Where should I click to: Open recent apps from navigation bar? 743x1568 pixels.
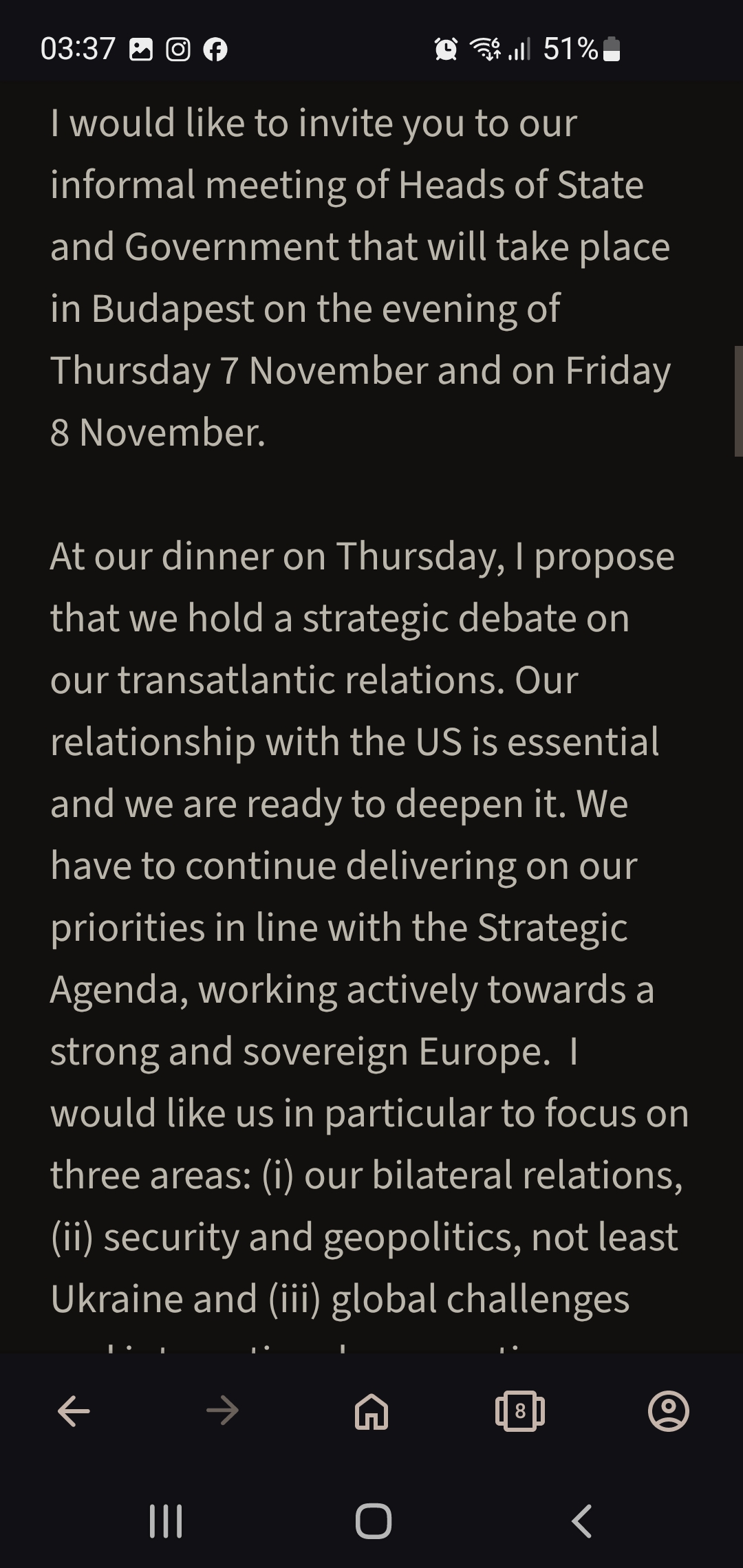[x=166, y=1521]
